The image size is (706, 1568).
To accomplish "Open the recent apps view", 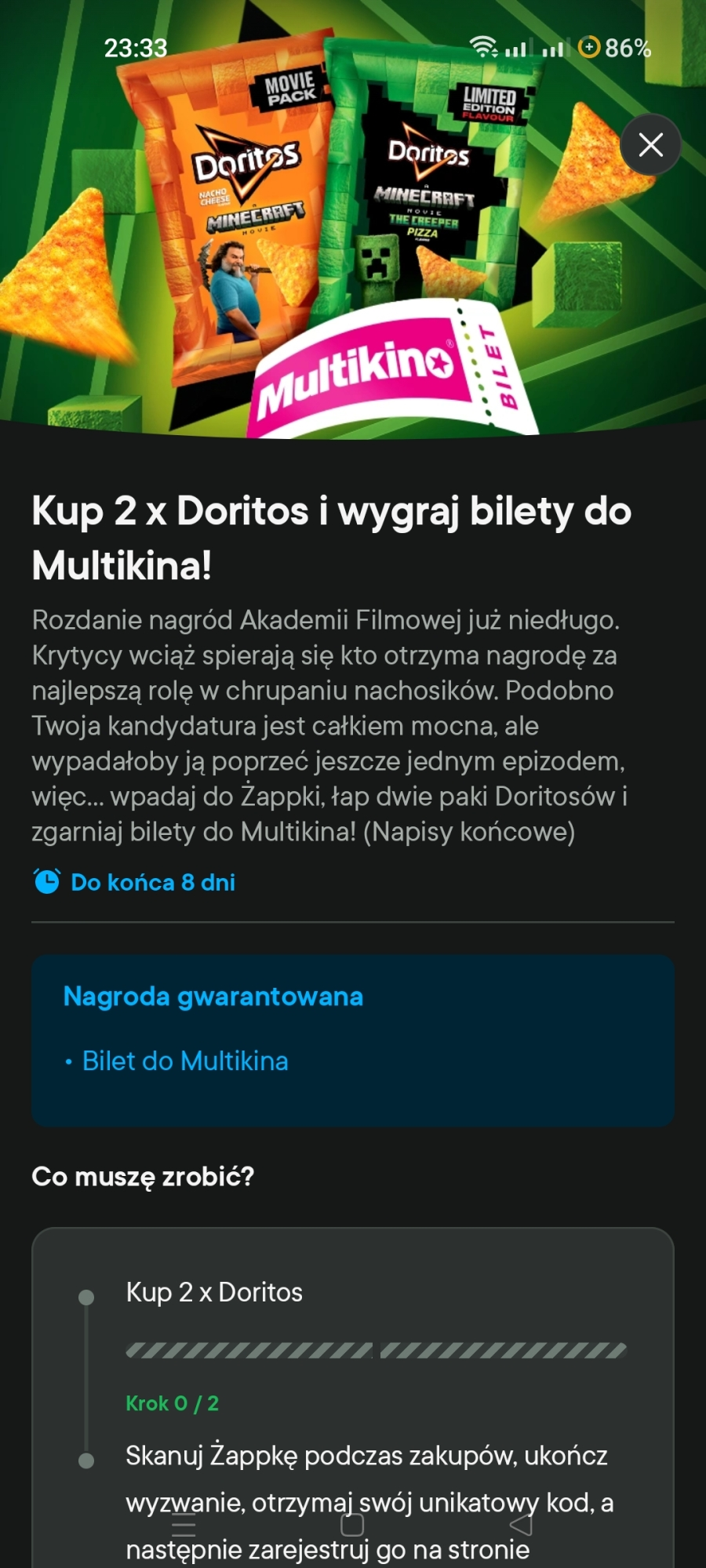I will click(184, 1526).
